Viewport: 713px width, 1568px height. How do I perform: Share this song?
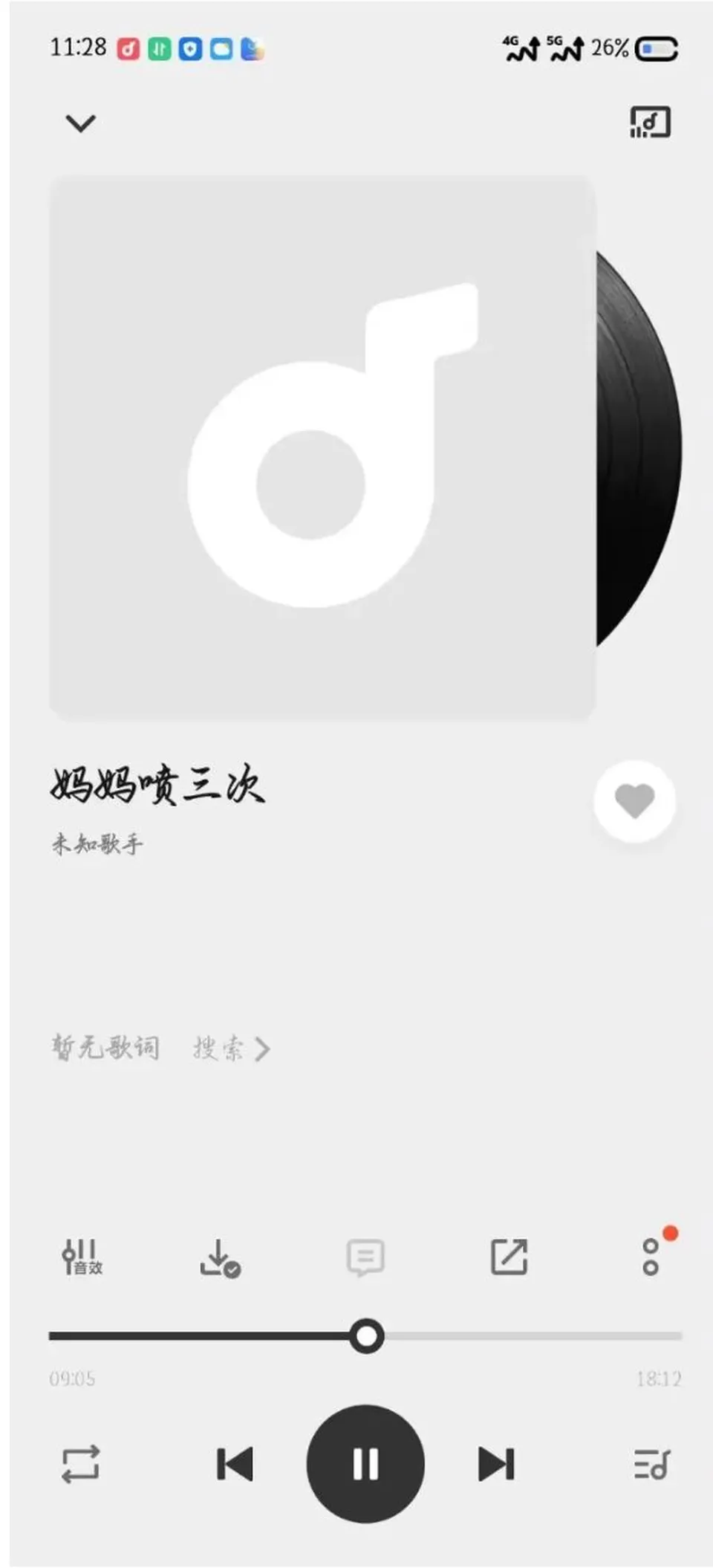[x=509, y=1257]
